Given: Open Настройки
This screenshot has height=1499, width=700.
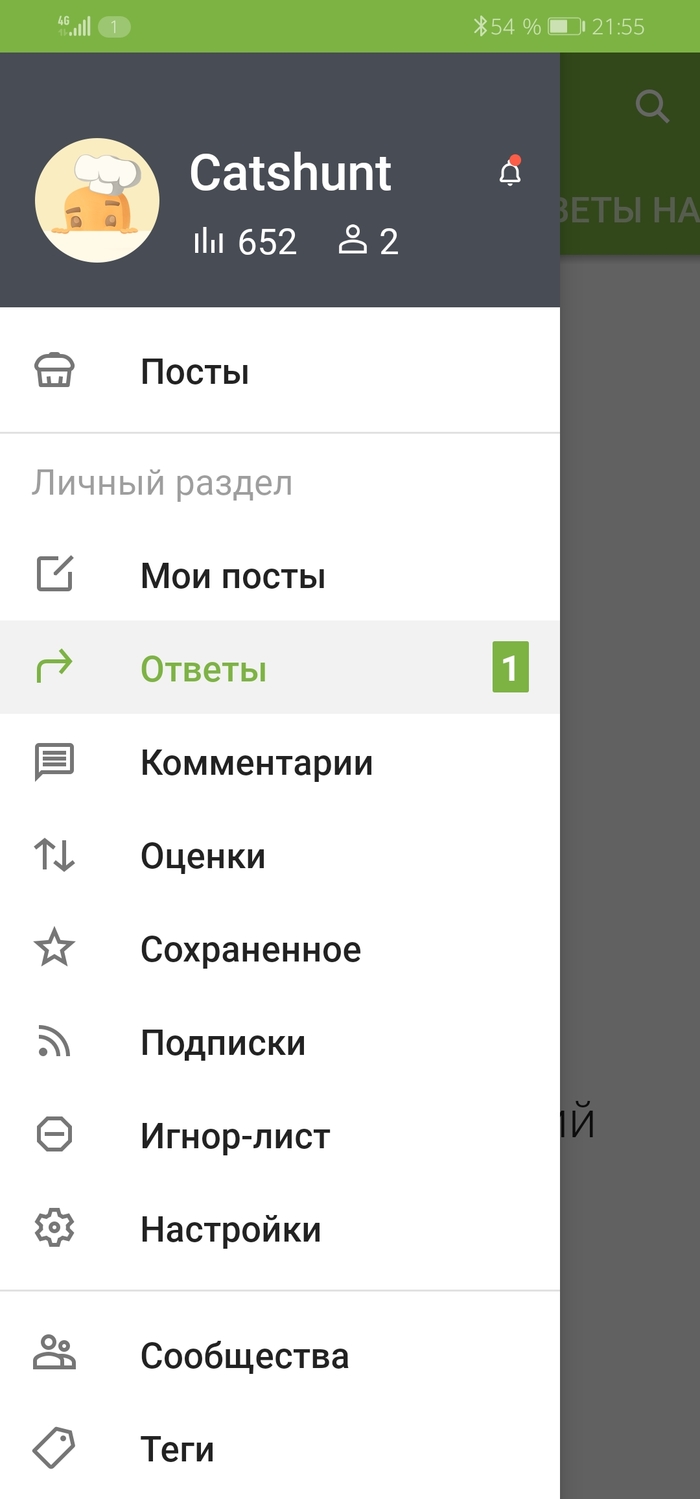Looking at the screenshot, I should 231,1229.
